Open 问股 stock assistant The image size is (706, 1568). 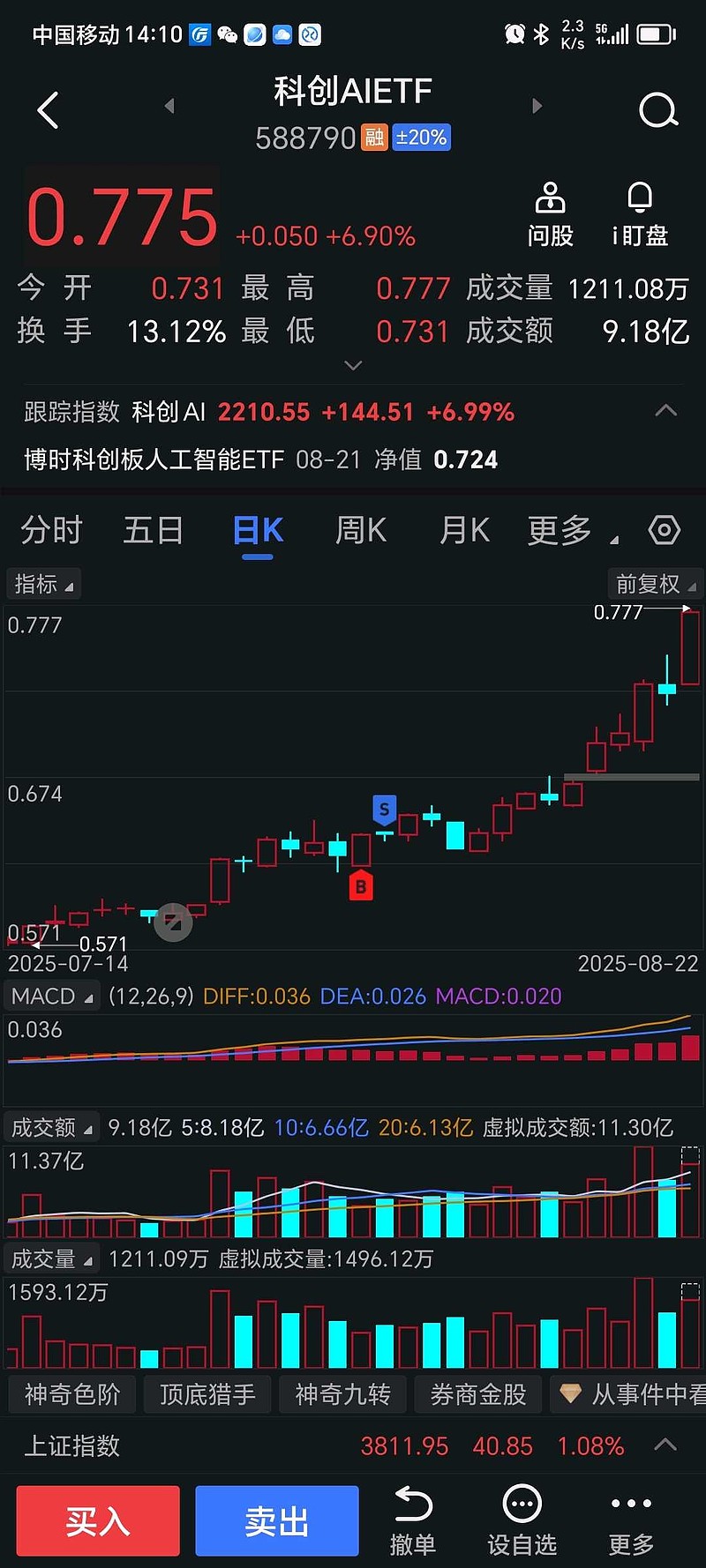(x=550, y=214)
